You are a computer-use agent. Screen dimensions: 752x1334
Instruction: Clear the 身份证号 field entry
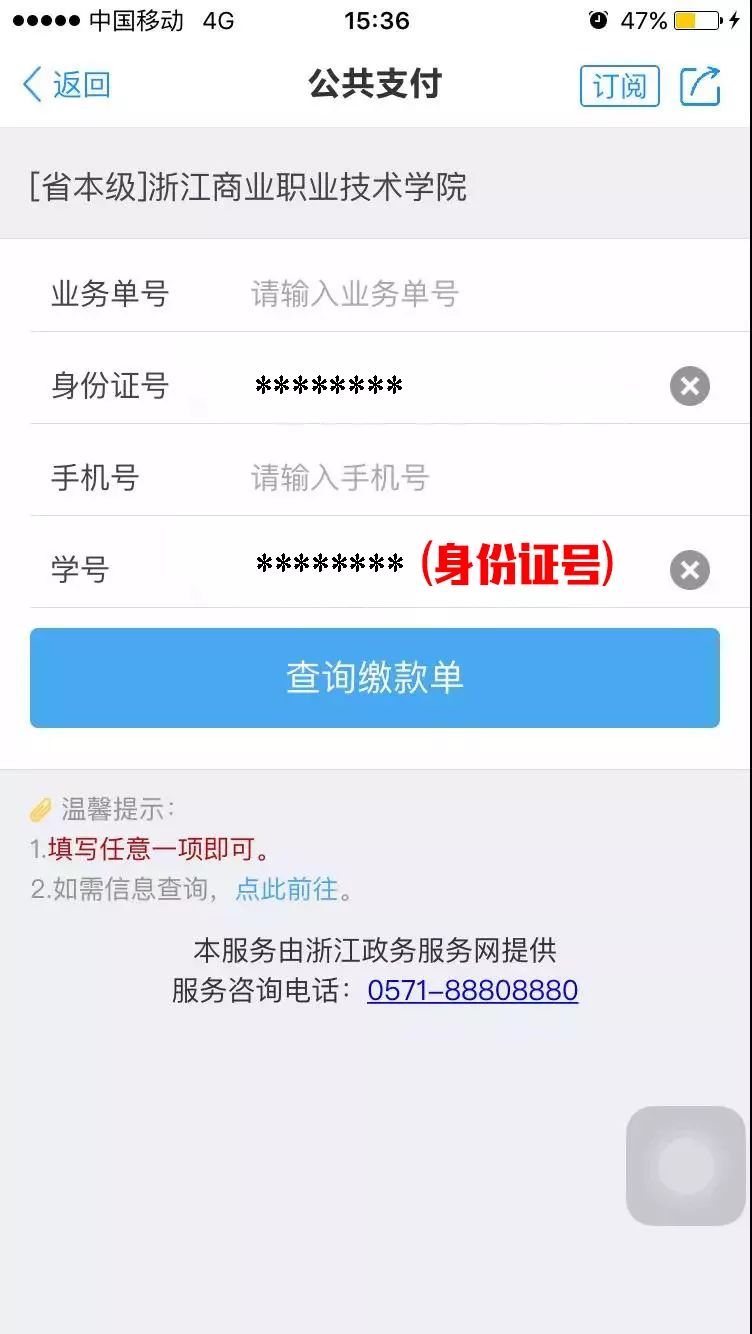(690, 386)
